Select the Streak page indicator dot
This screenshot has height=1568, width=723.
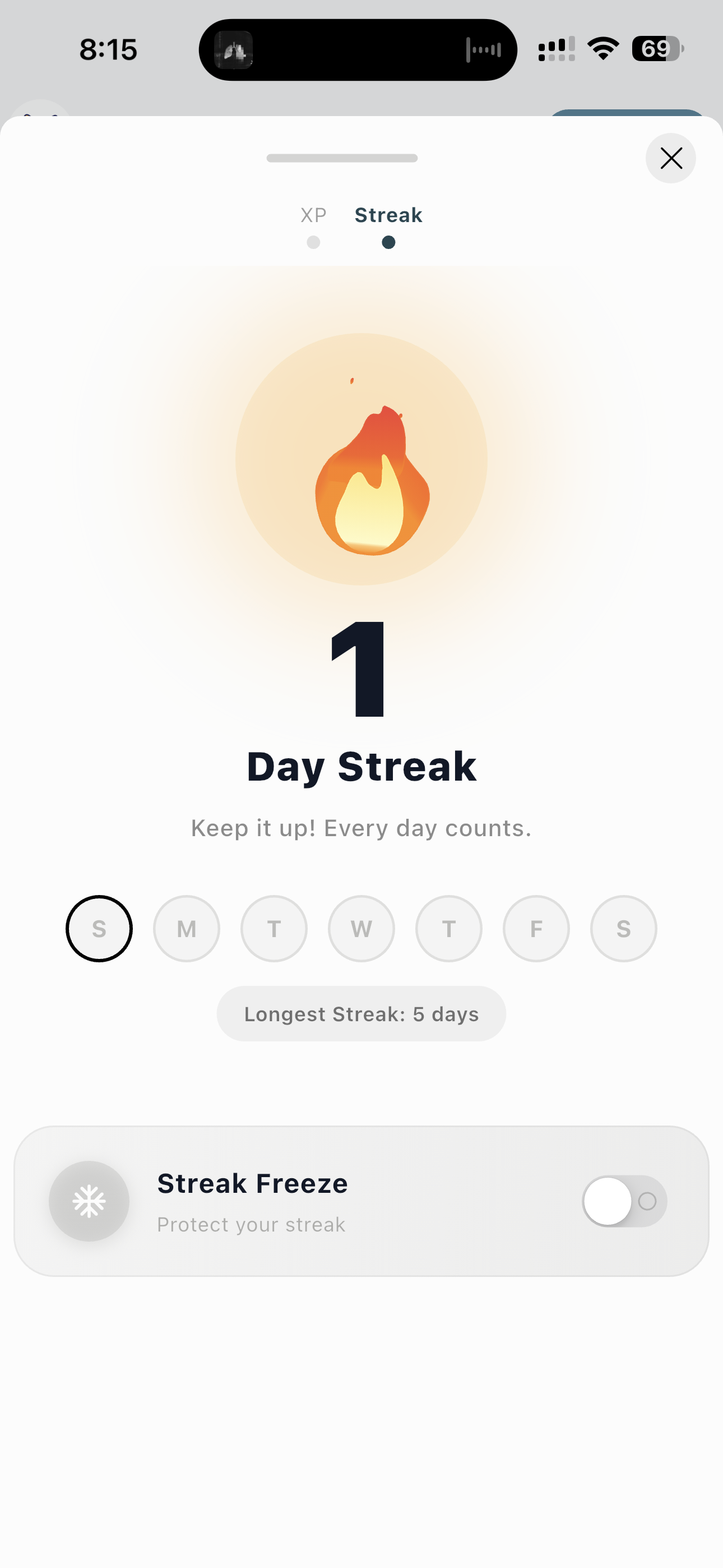tap(388, 242)
